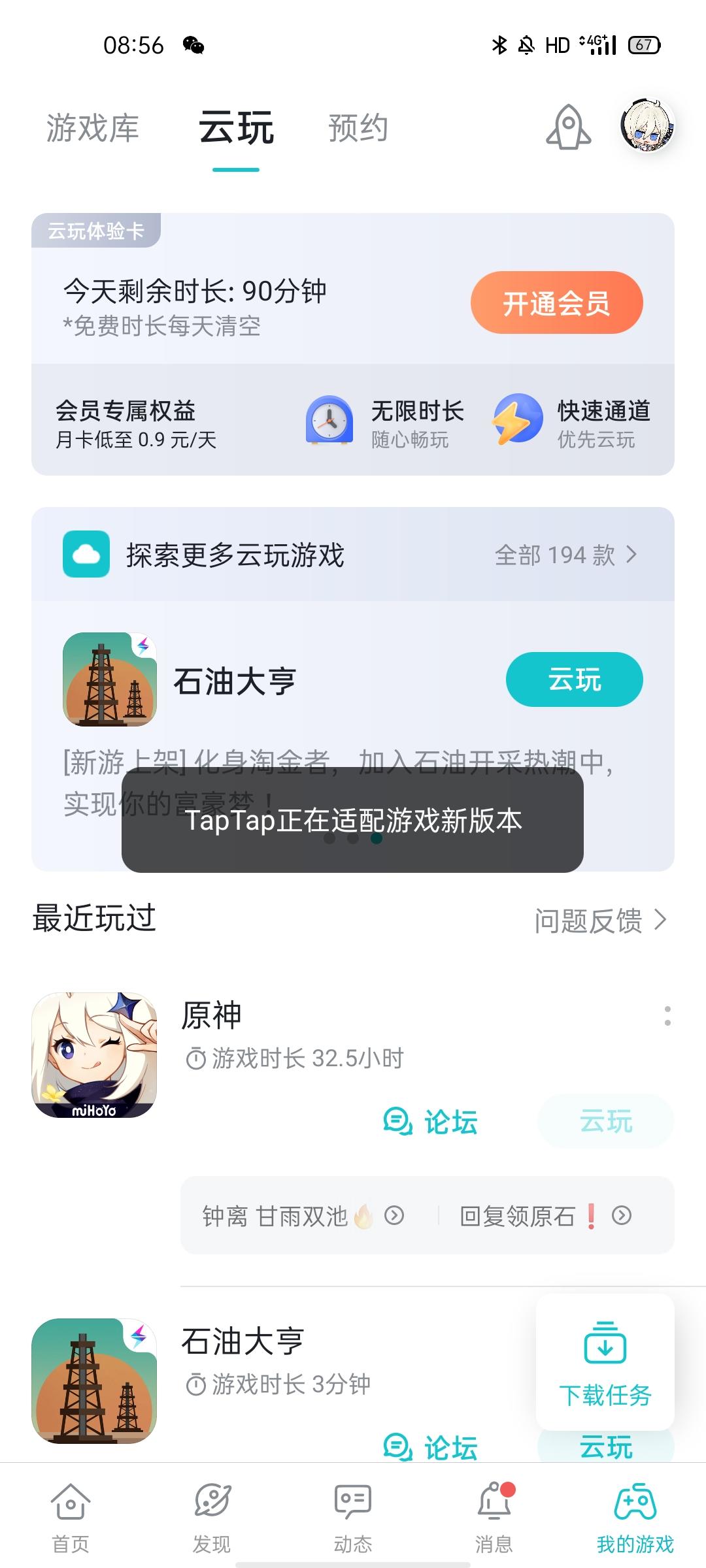Tap the 开通会员 button
Viewport: 706px width, 1568px height.
(x=556, y=303)
